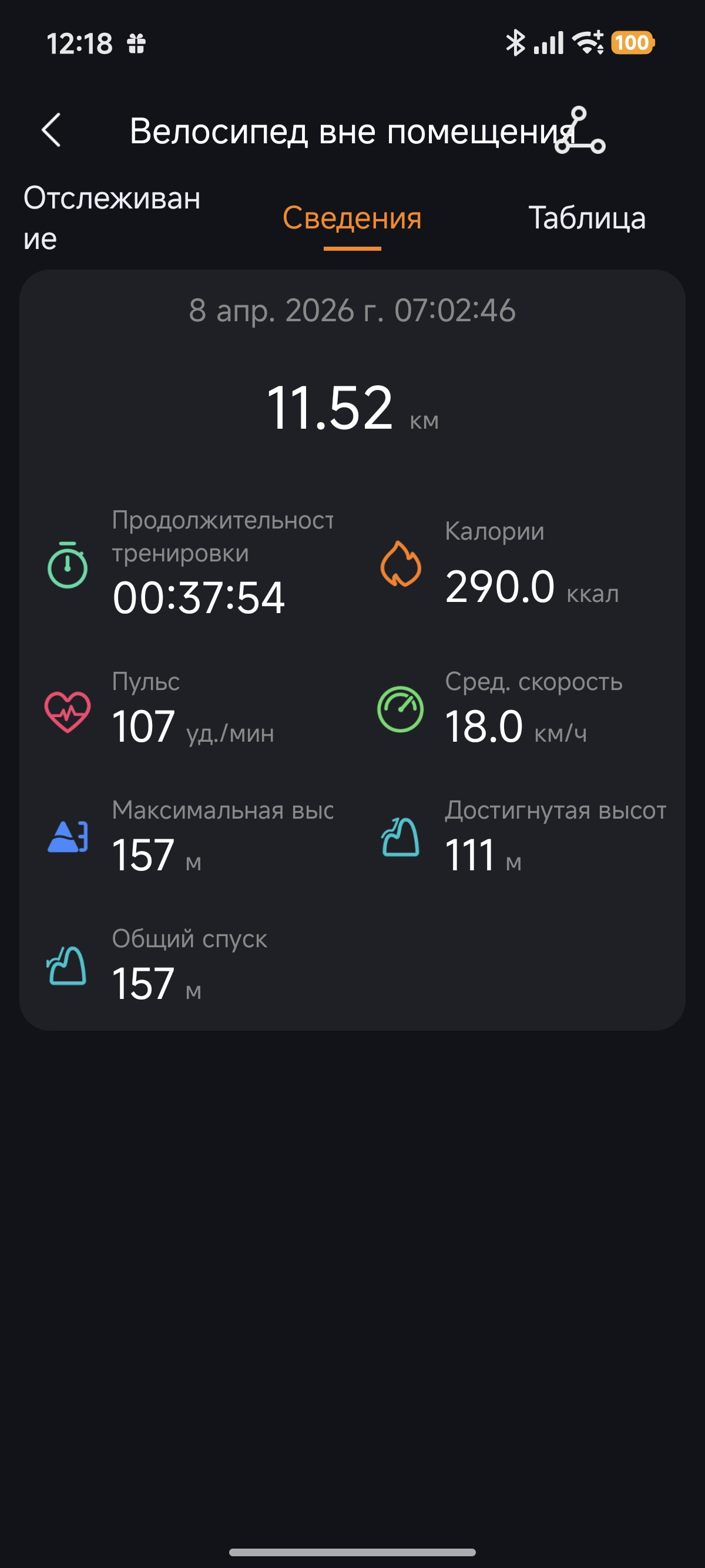Tap the share route icon
The image size is (705, 1568).
point(580,130)
